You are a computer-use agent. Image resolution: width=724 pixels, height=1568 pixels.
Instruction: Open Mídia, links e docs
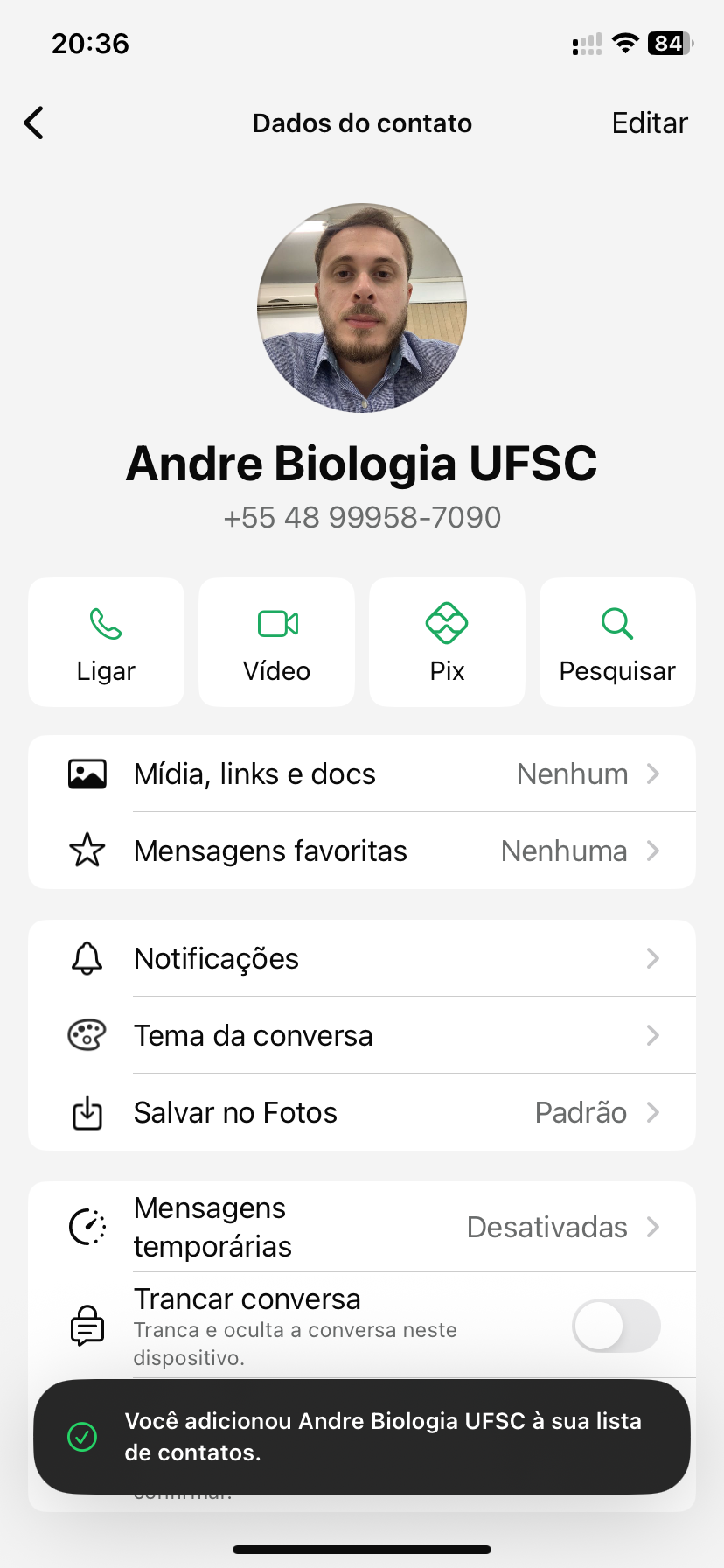tap(362, 774)
